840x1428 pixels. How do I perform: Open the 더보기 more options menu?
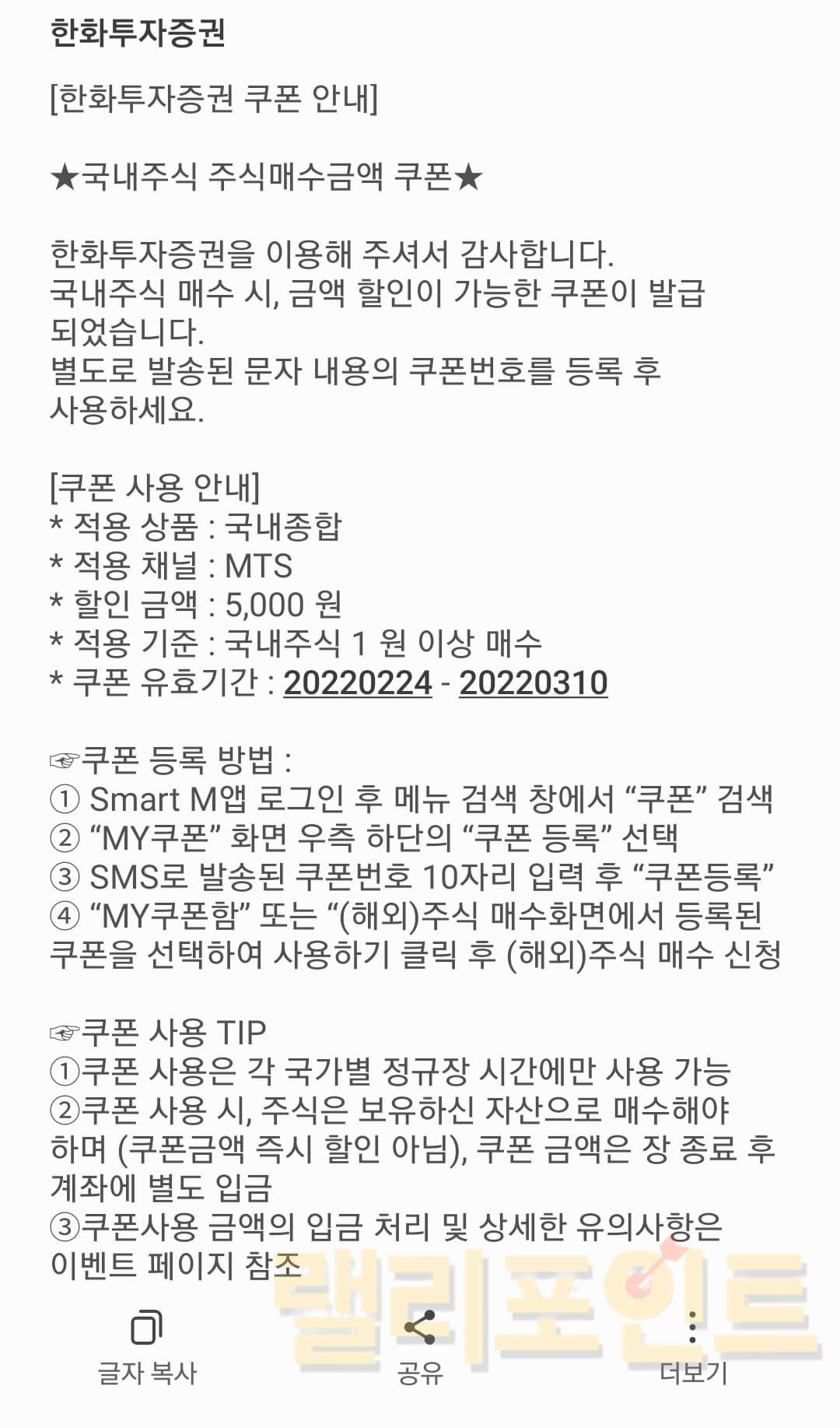click(692, 1346)
